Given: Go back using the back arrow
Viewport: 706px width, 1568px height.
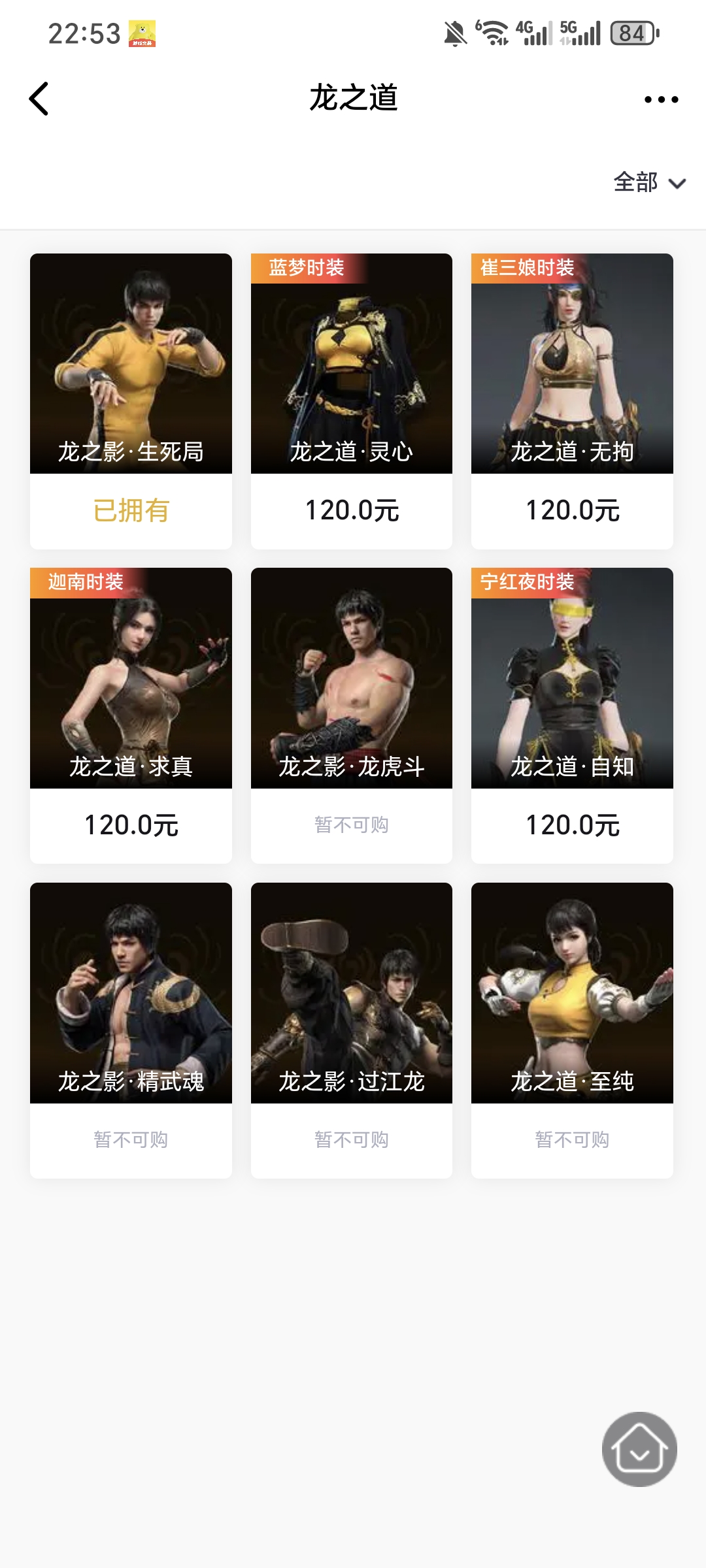Looking at the screenshot, I should pos(39,99).
